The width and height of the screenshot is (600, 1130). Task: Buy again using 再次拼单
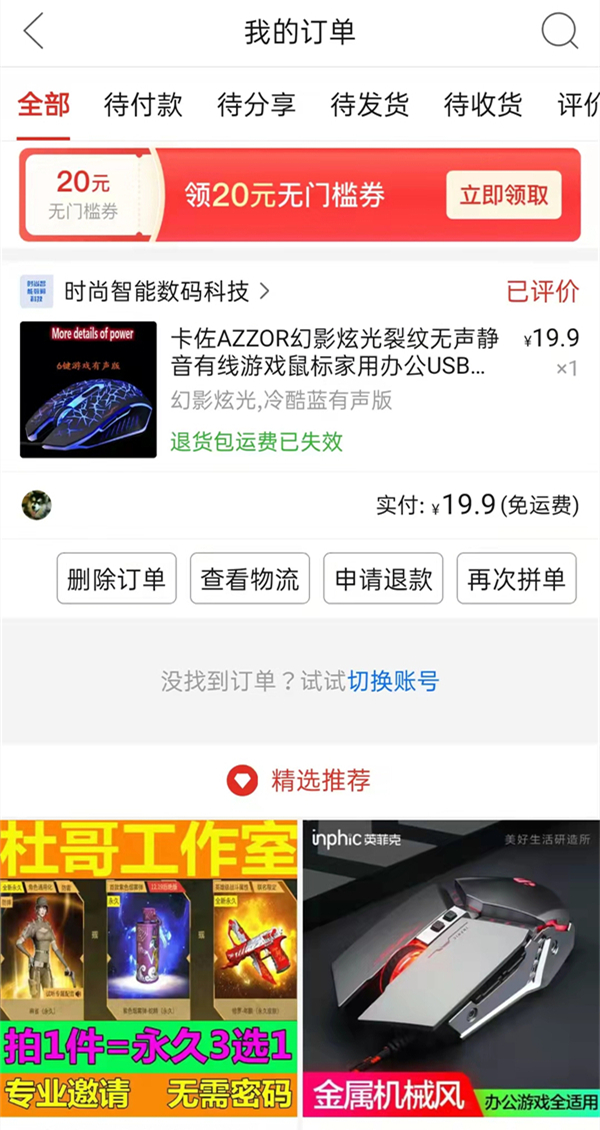[516, 579]
